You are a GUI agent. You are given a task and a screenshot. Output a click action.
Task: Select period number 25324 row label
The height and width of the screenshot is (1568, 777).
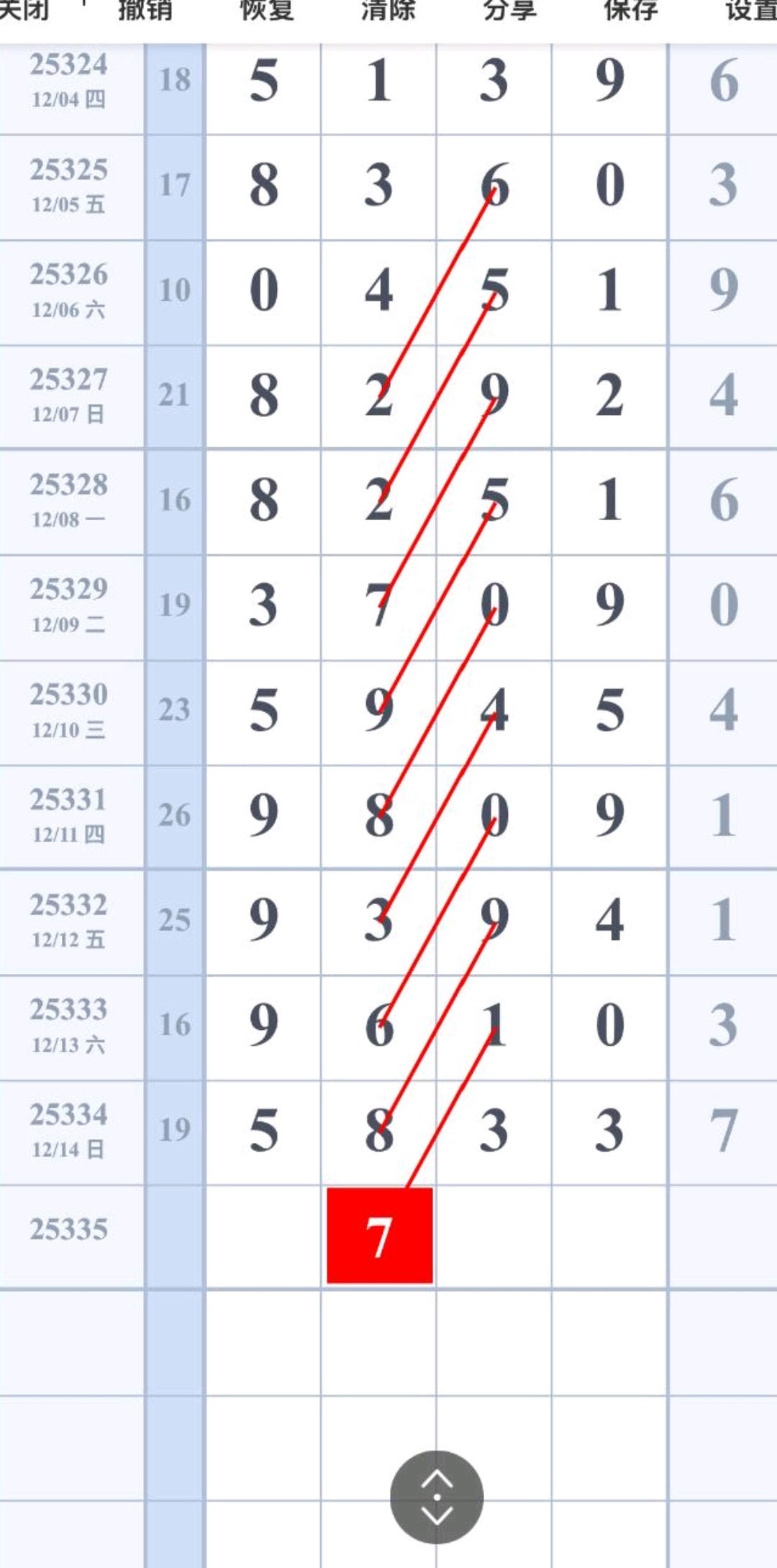69,65
